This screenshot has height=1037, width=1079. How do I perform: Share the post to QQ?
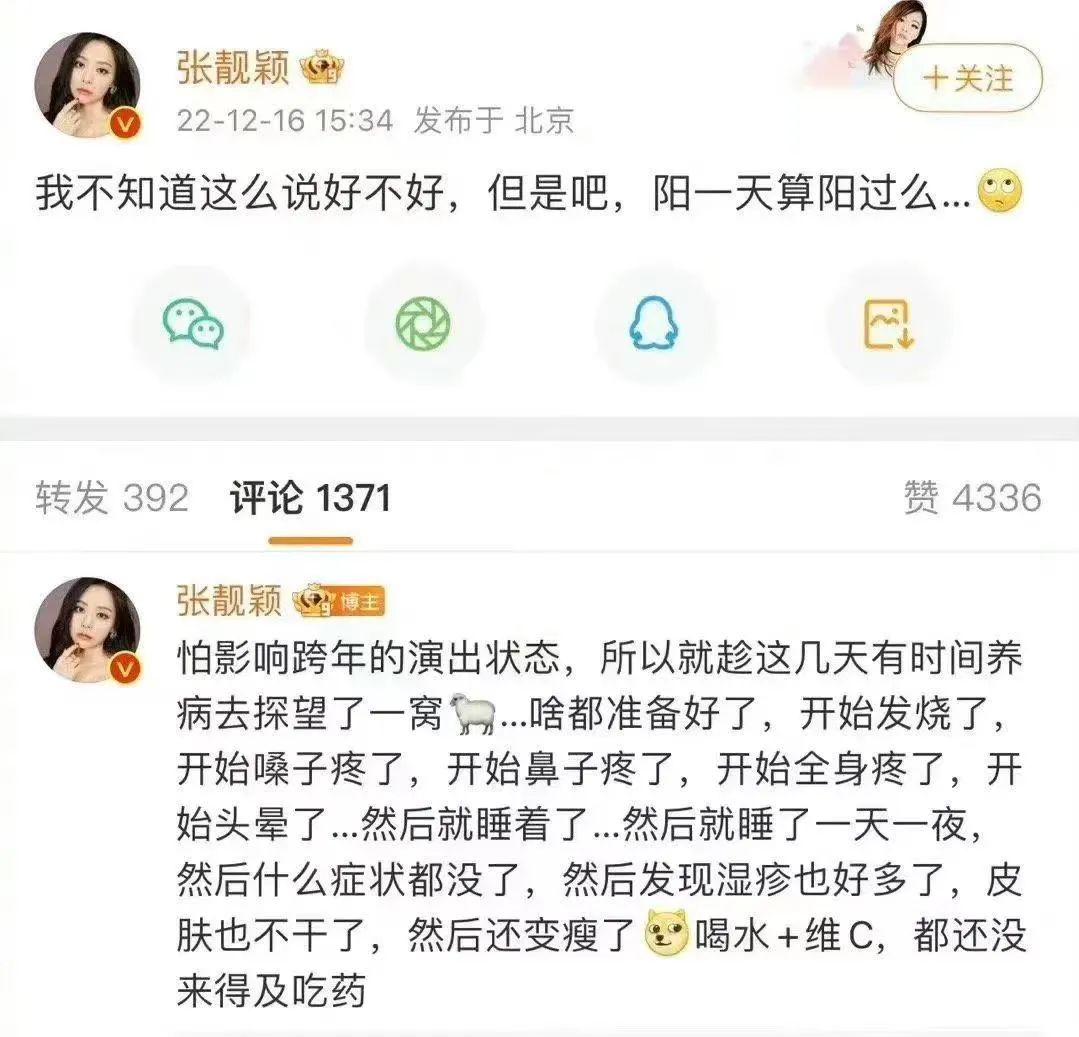click(x=655, y=325)
